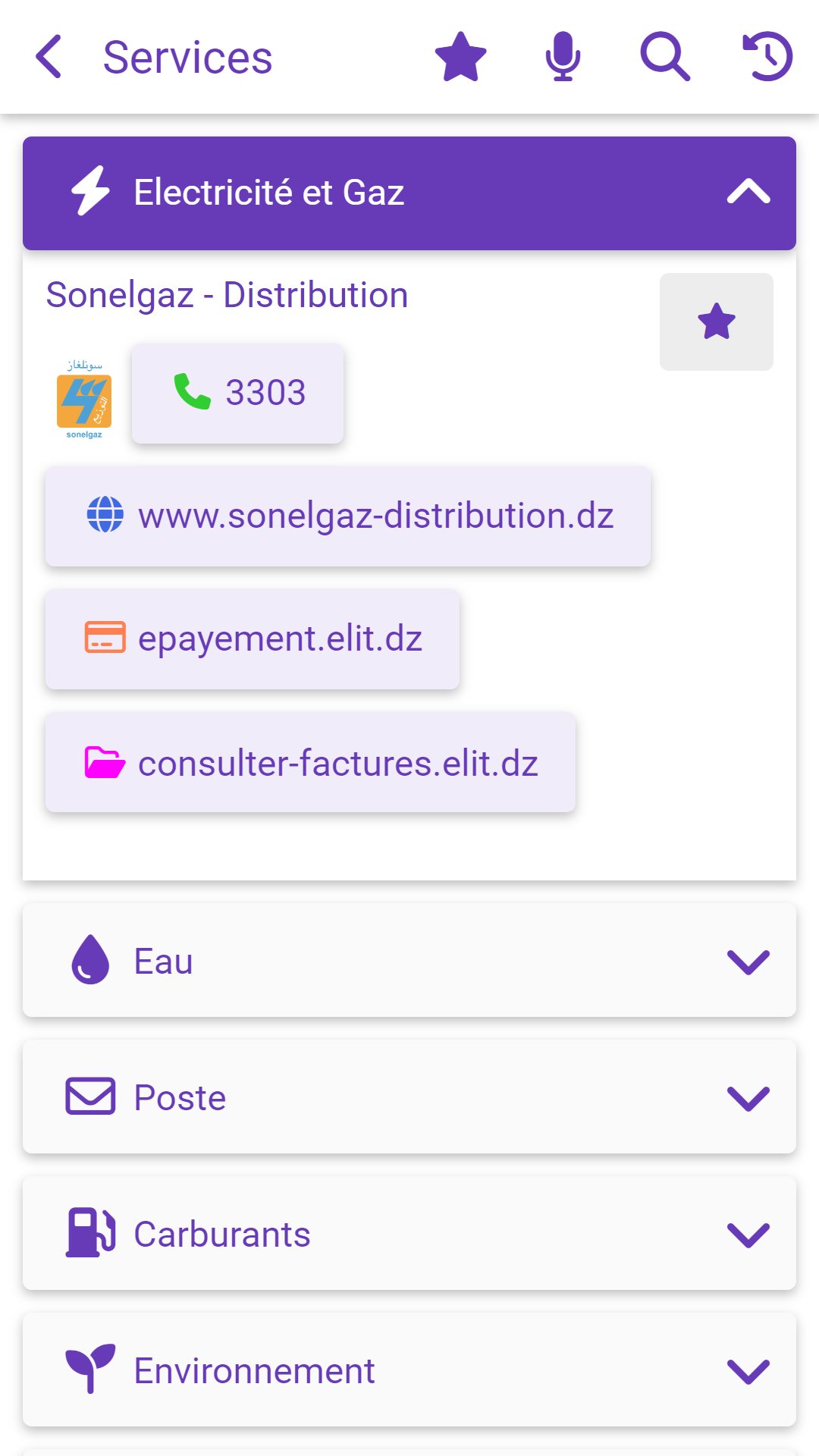This screenshot has width=819, height=1456.
Task: Call Sonelgaz number 3303
Action: click(x=237, y=393)
